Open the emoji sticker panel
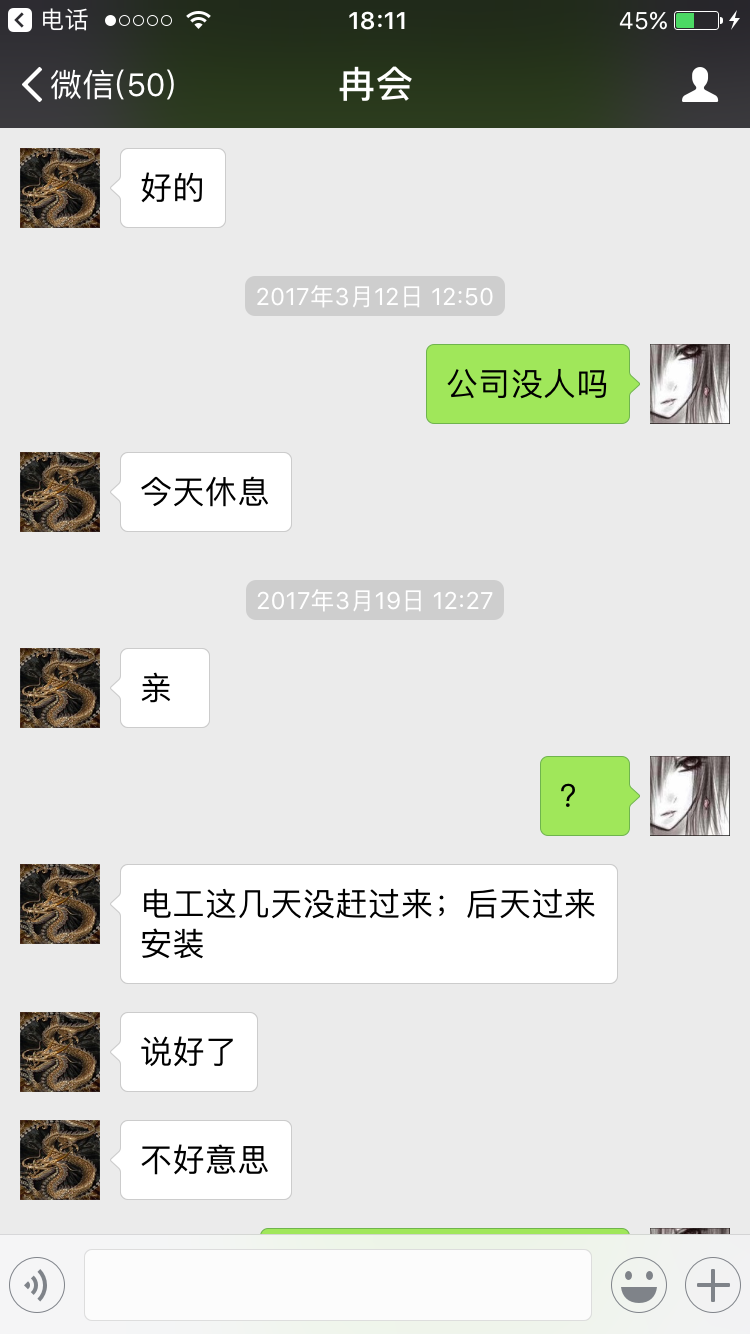This screenshot has width=750, height=1334. coord(638,1285)
